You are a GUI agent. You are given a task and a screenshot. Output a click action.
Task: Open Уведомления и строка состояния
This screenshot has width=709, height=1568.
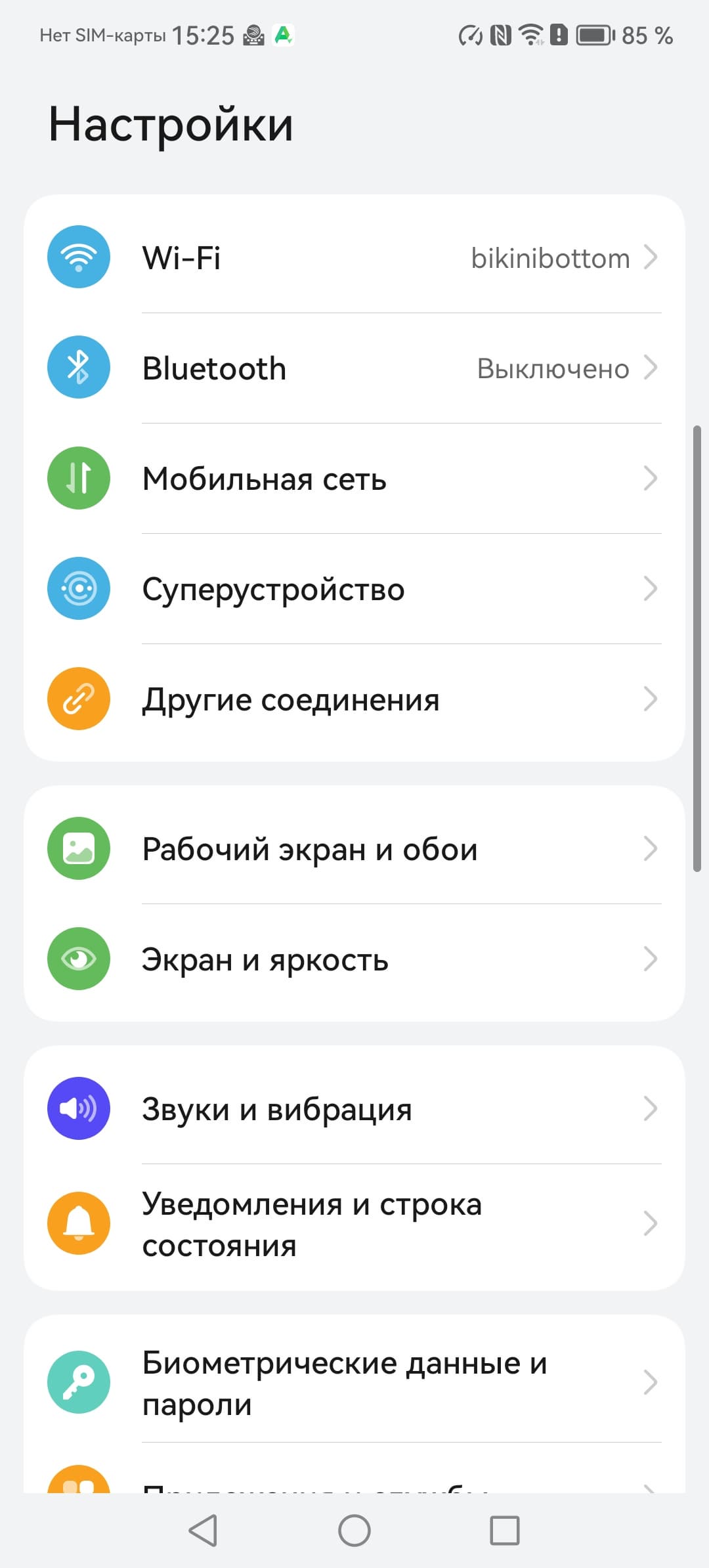[354, 1224]
